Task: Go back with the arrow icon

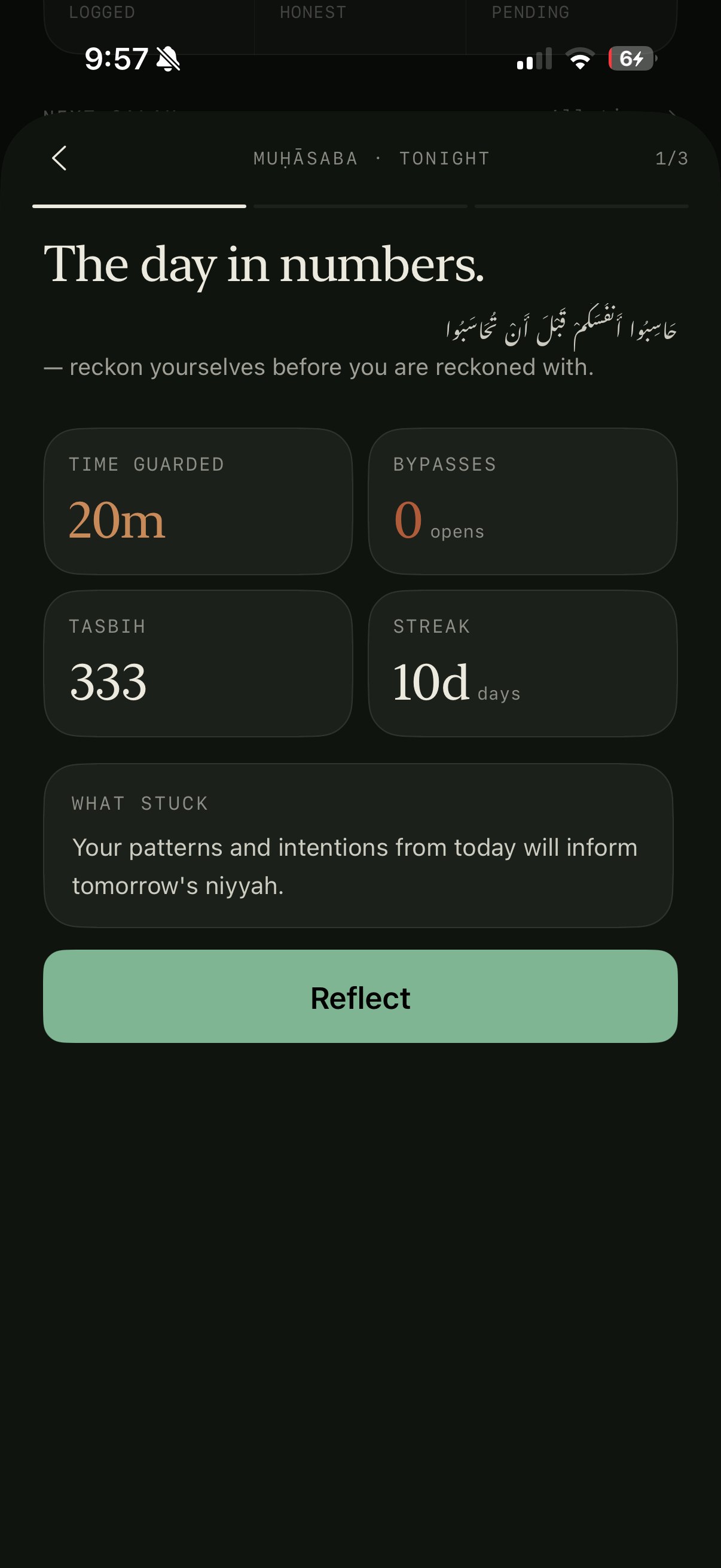Action: click(59, 158)
